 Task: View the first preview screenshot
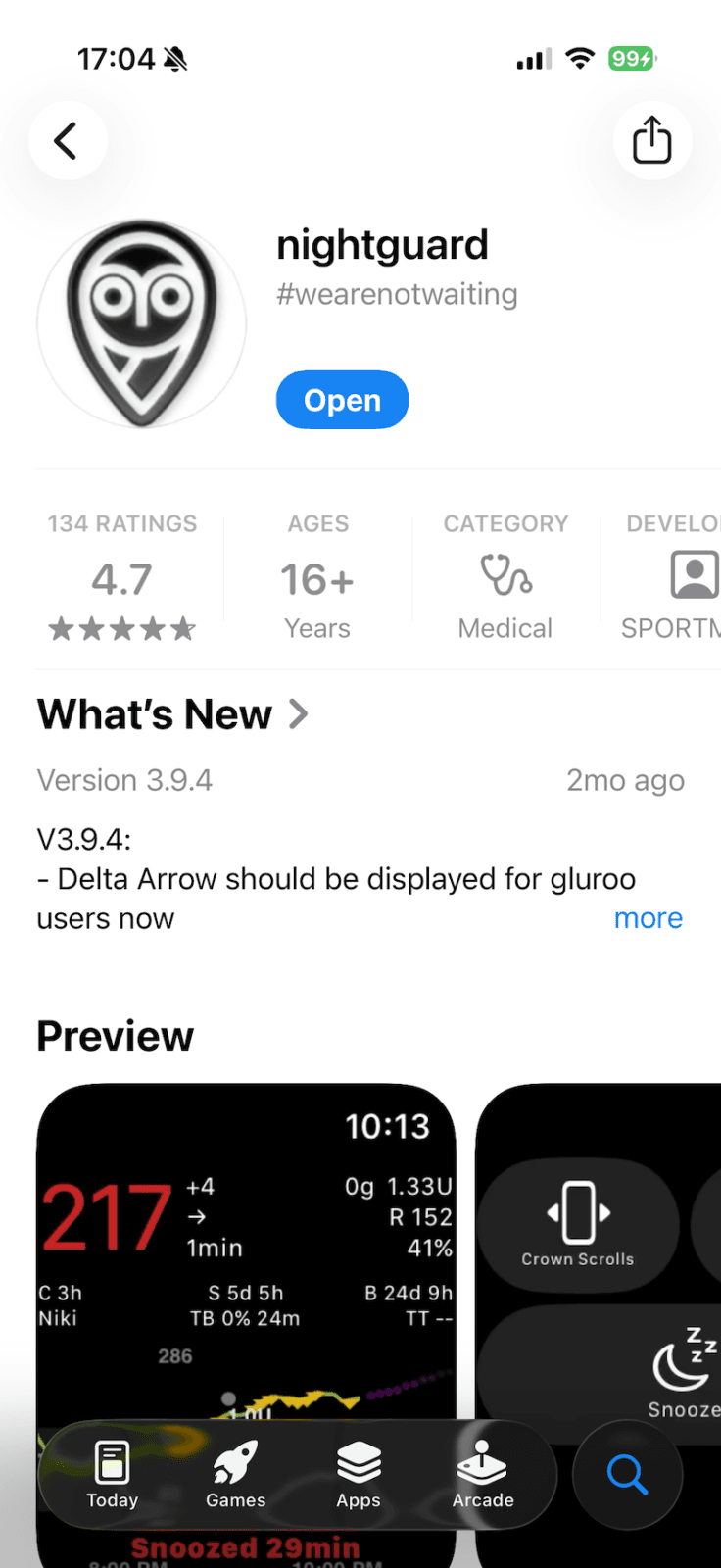pos(246,1245)
